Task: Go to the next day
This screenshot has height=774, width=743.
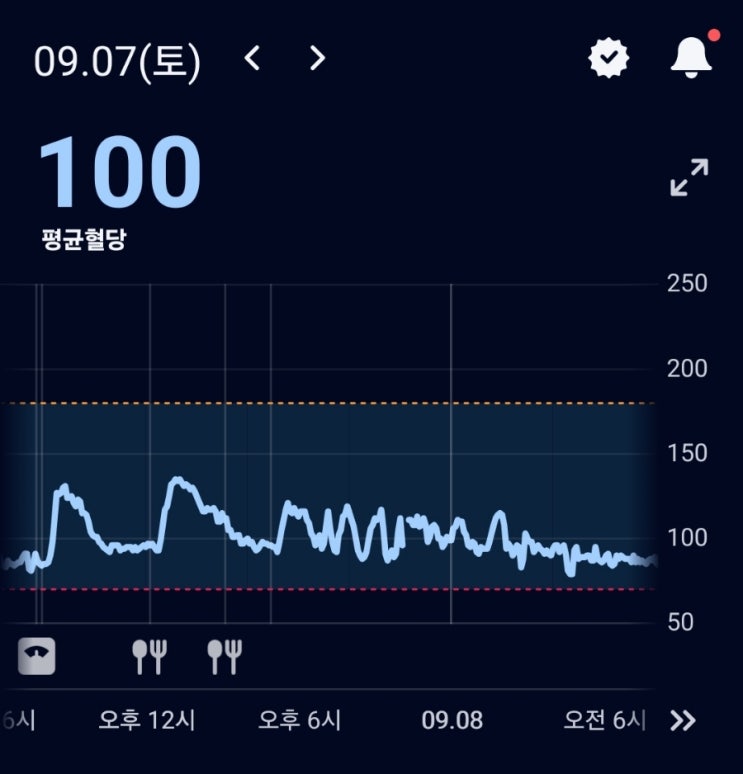Action: point(317,59)
